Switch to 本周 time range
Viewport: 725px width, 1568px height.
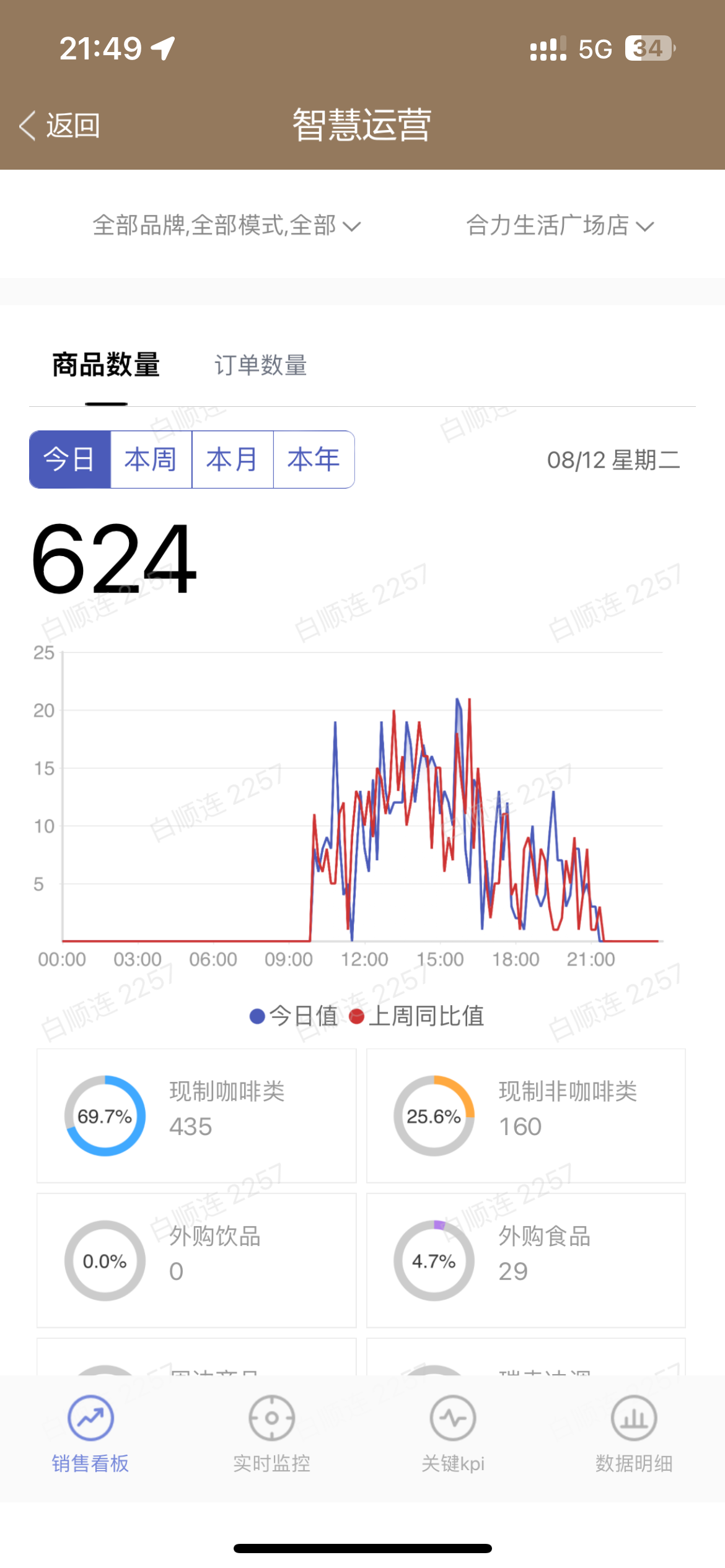(151, 460)
